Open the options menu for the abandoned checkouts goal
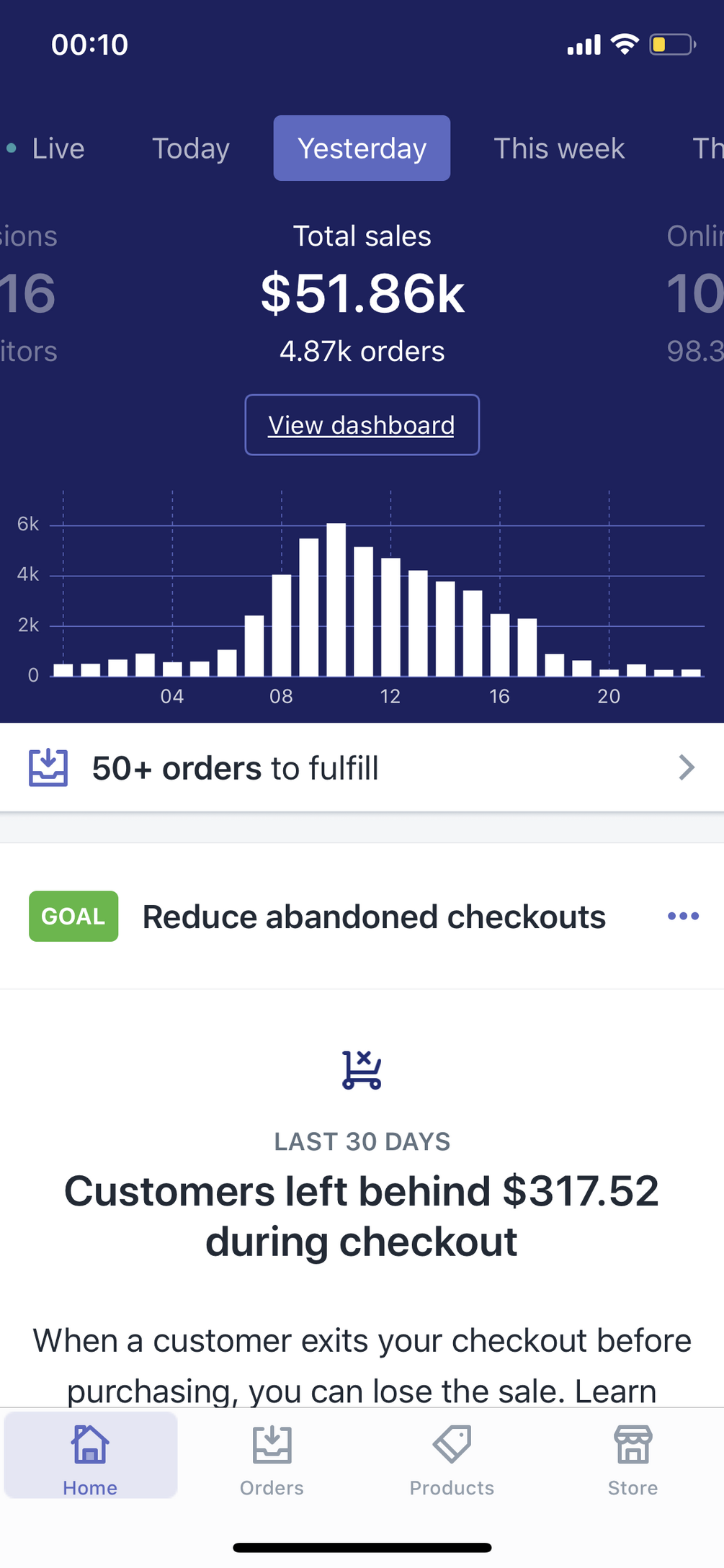The height and width of the screenshot is (1568, 724). [x=683, y=917]
